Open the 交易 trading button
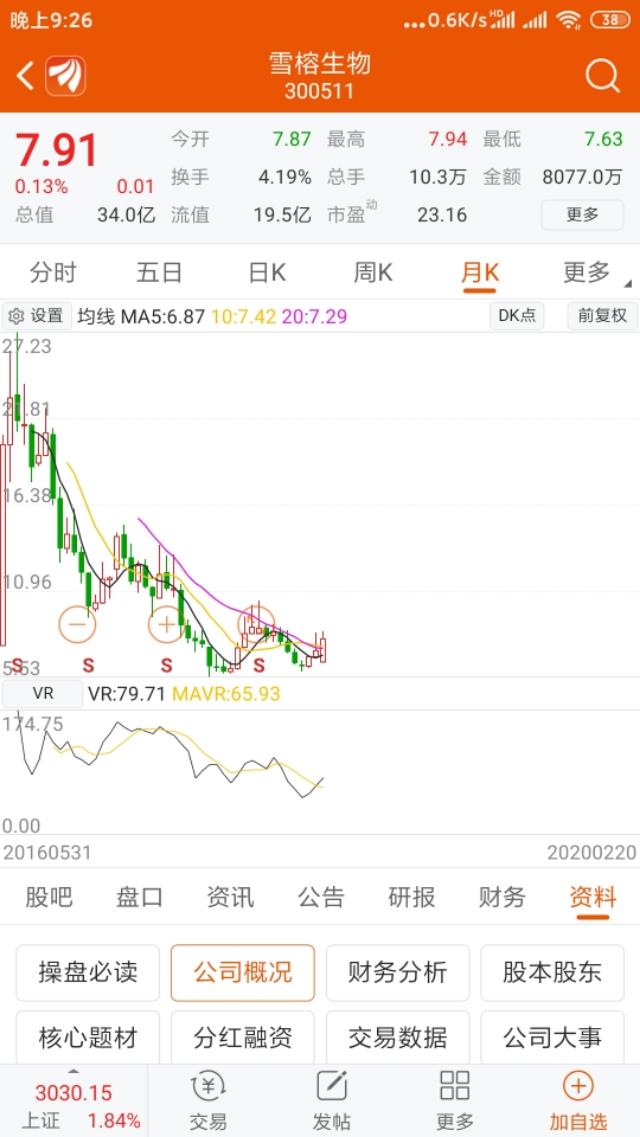The height and width of the screenshot is (1137, 640). click(208, 1100)
